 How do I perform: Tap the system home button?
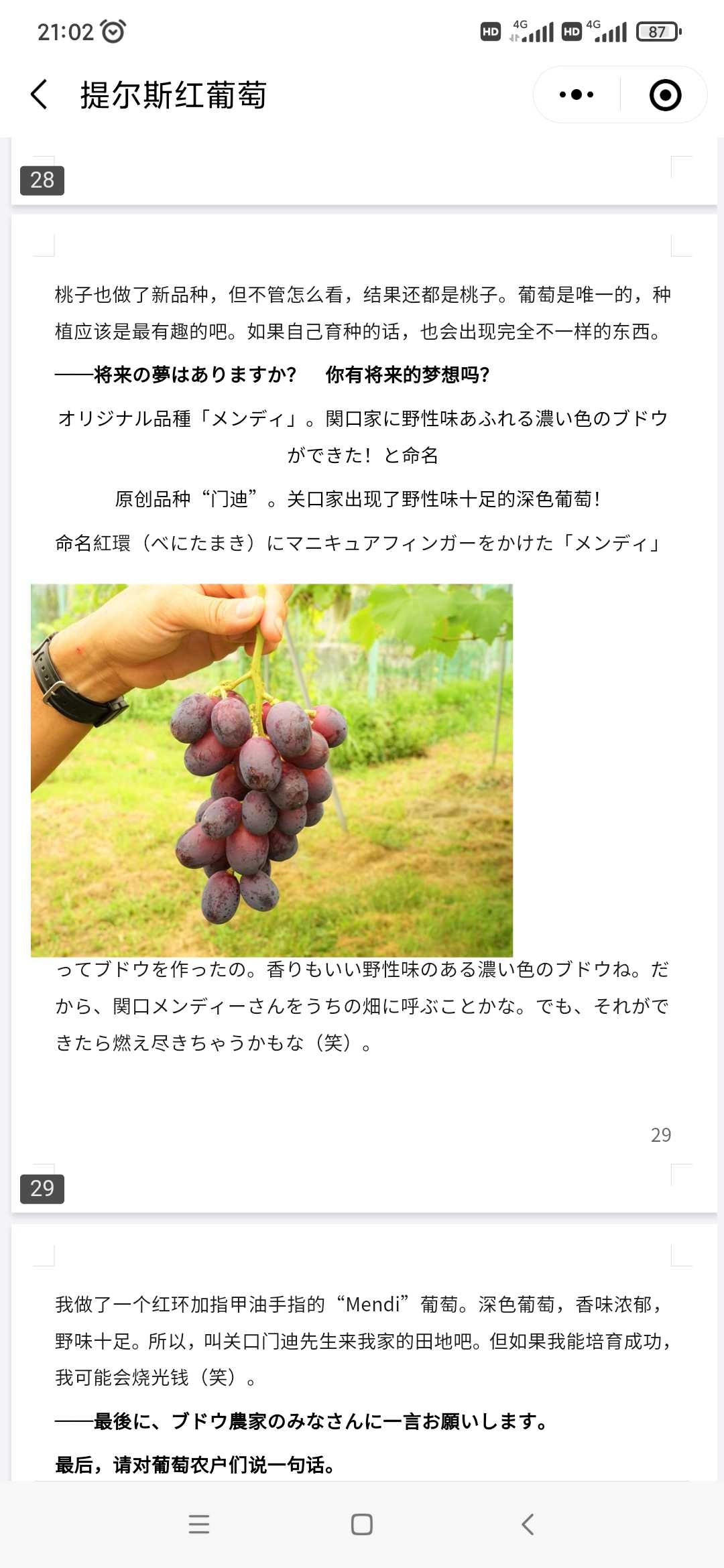pyautogui.click(x=362, y=1524)
